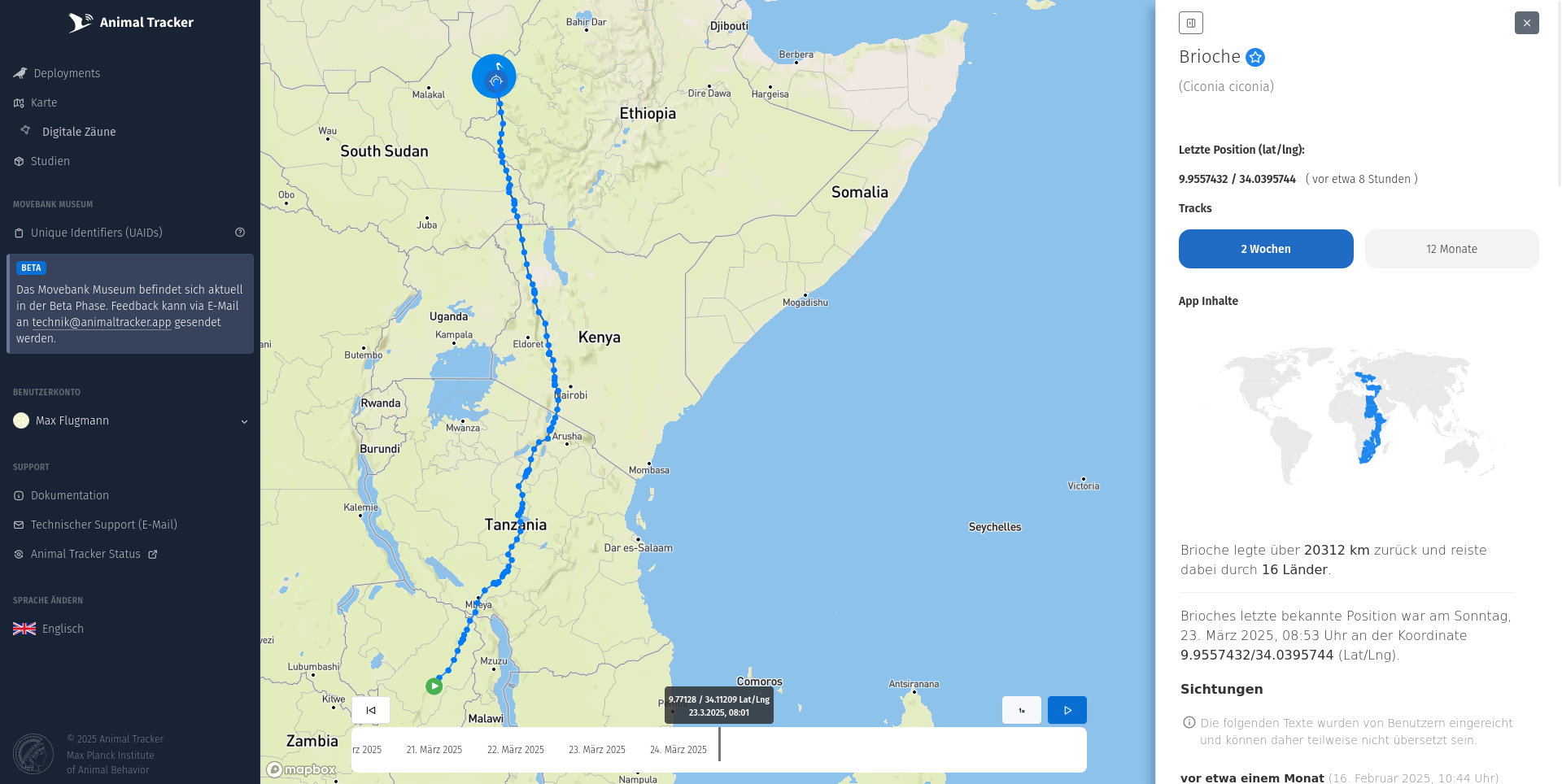This screenshot has width=1562, height=784.
Task: Open the technik@animaltracker.app email link
Action: 102,322
